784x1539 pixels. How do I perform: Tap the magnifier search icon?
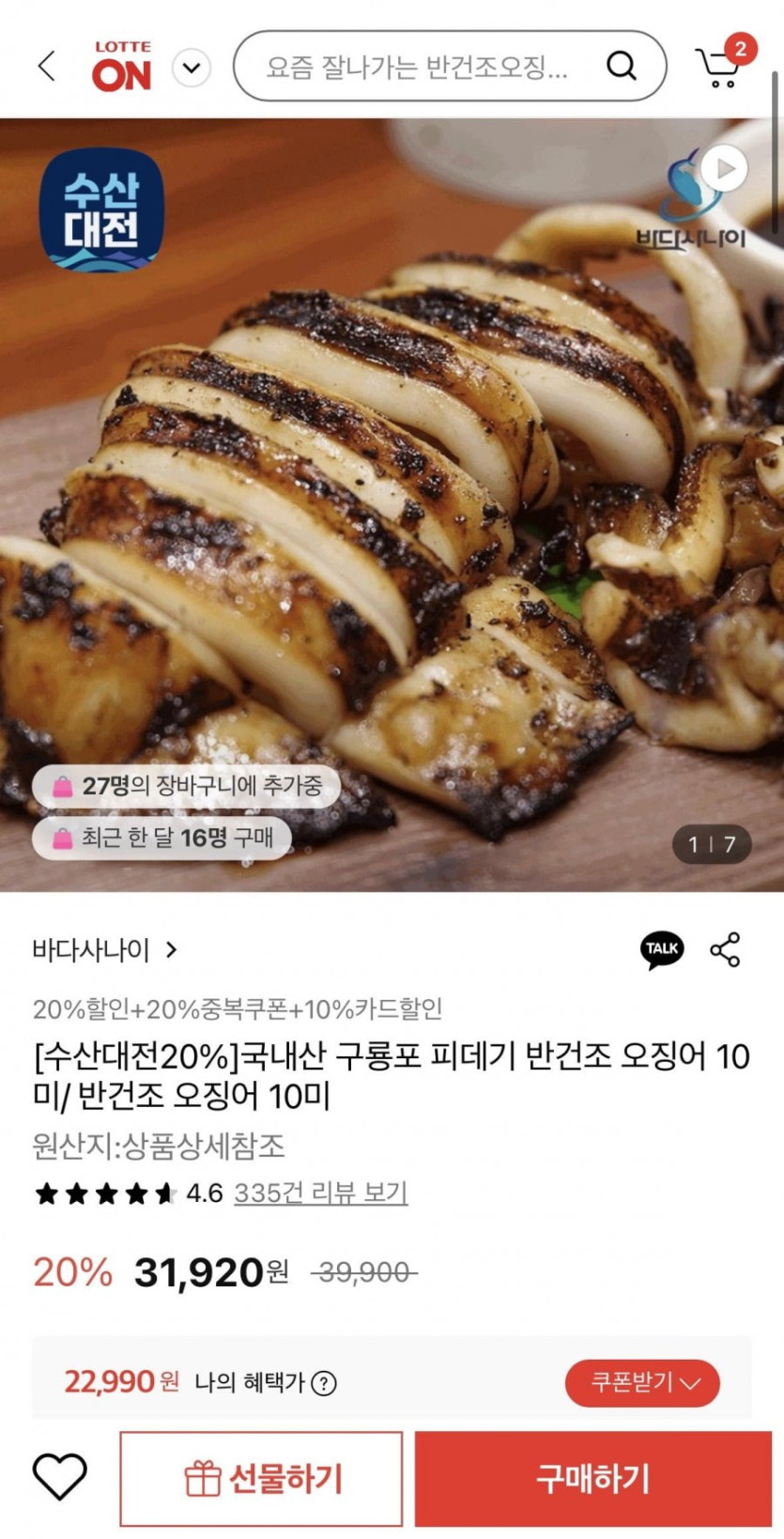[621, 66]
